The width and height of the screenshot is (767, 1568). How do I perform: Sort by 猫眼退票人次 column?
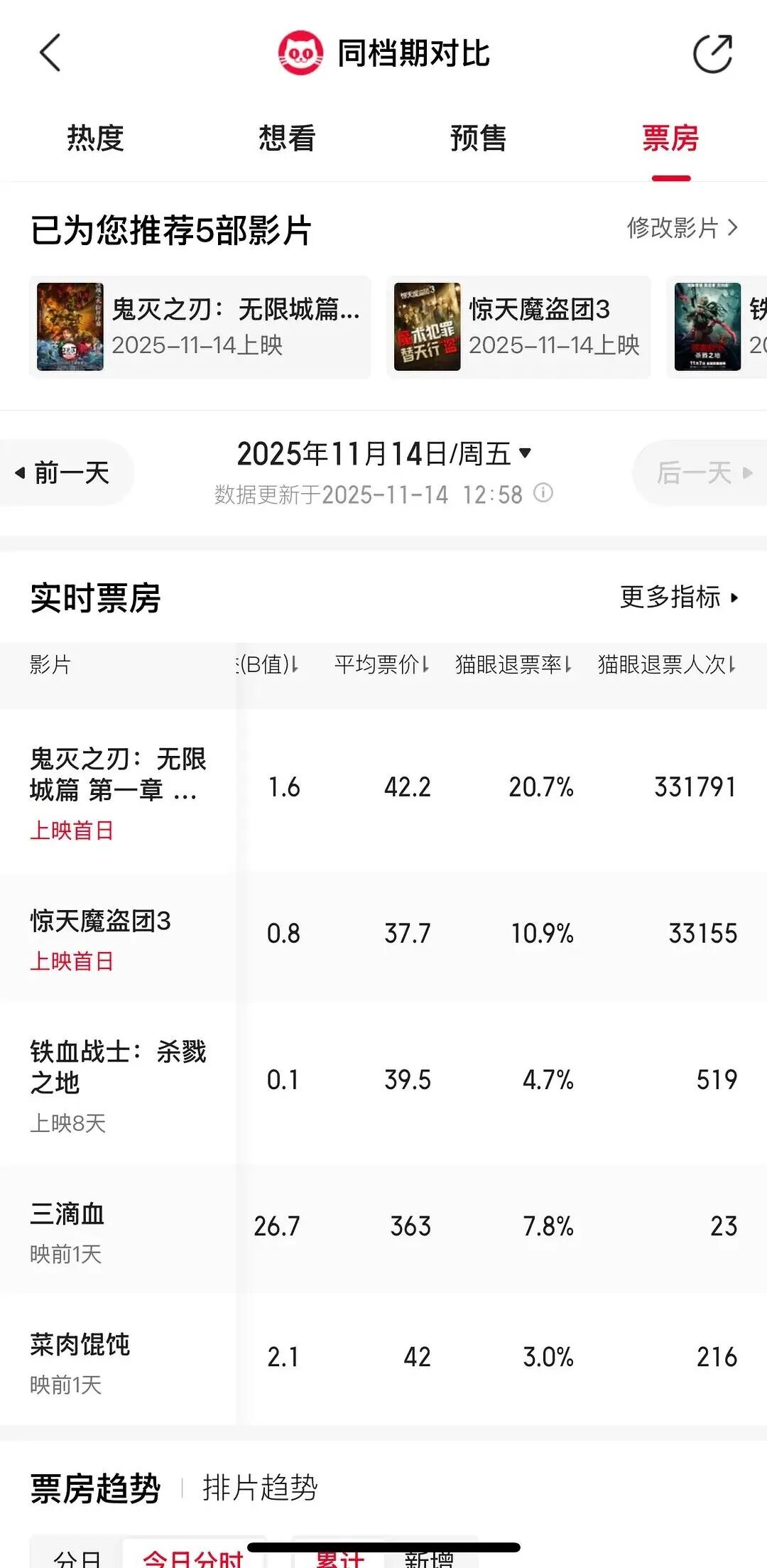667,665
